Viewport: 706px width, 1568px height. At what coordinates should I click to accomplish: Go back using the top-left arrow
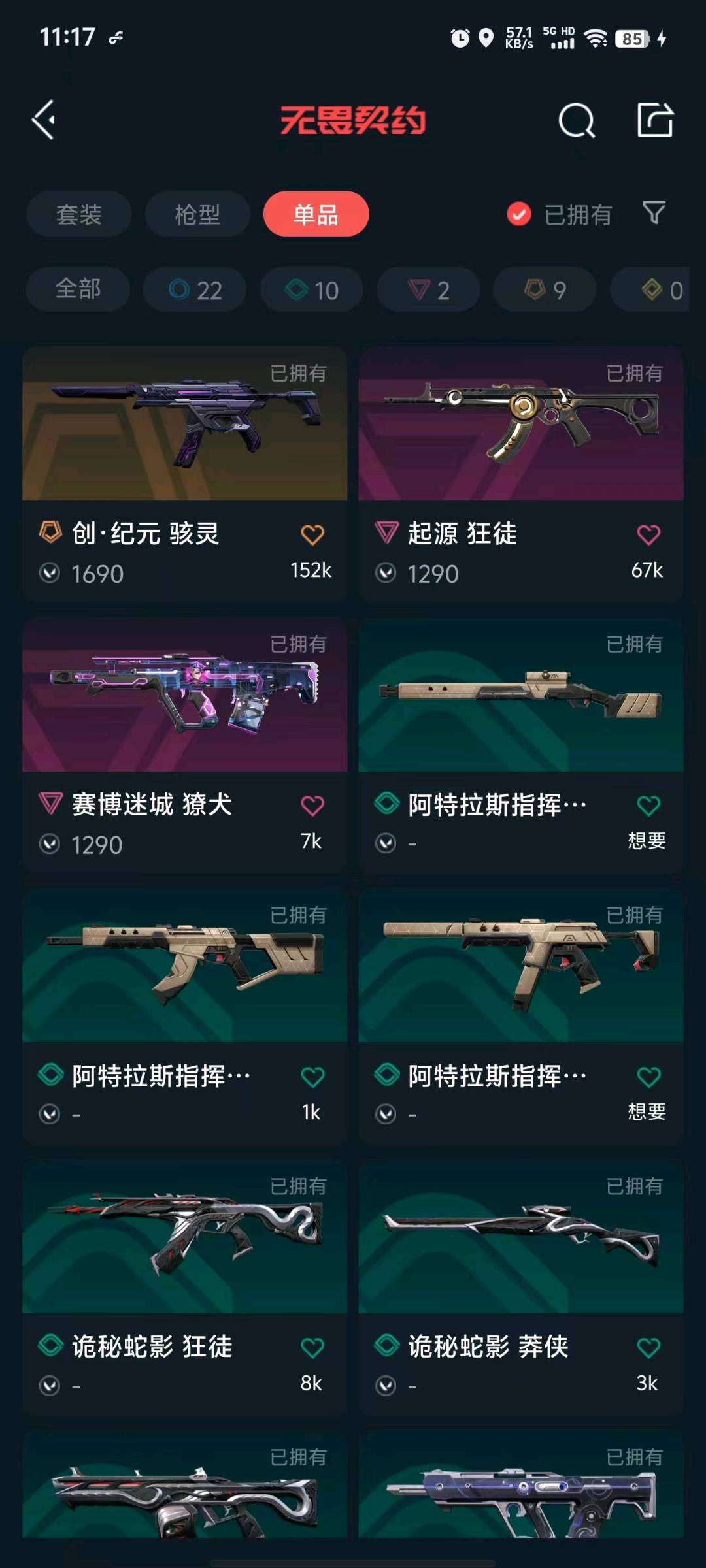point(44,120)
